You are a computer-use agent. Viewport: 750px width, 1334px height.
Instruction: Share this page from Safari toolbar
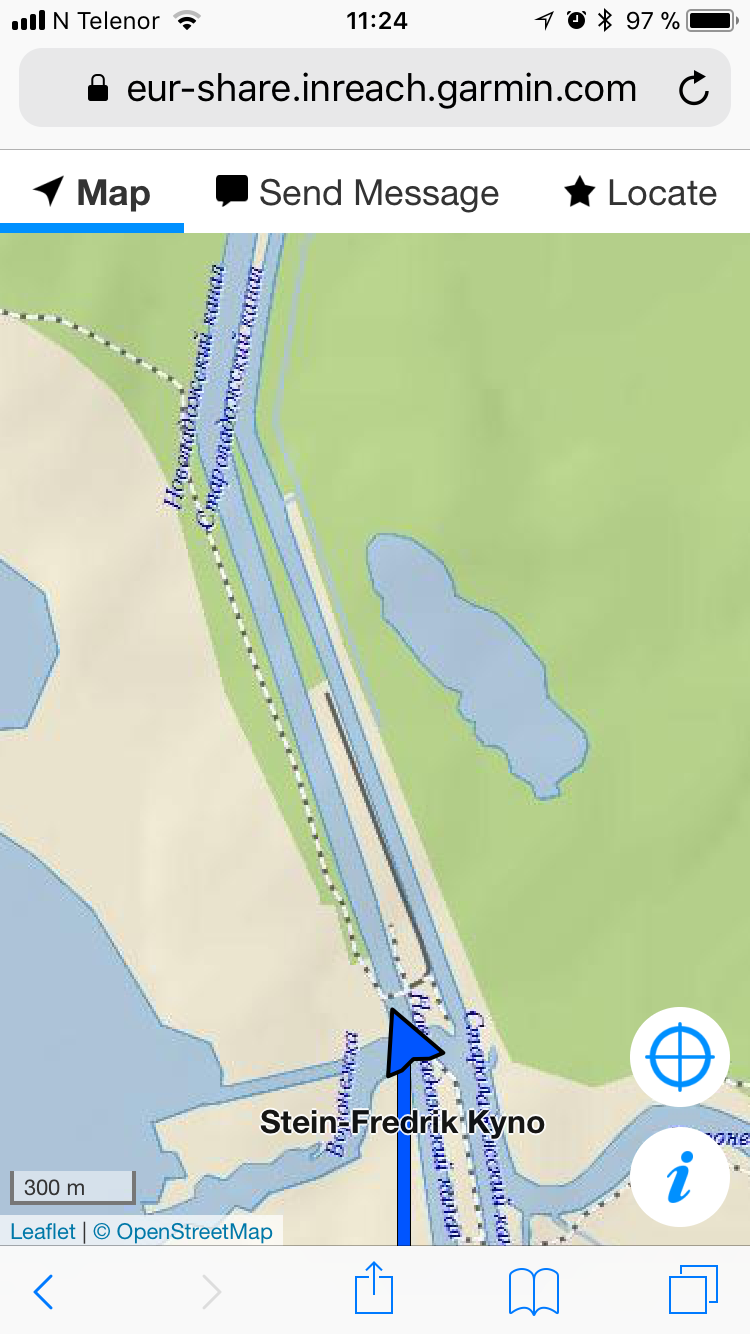pyautogui.click(x=374, y=1289)
